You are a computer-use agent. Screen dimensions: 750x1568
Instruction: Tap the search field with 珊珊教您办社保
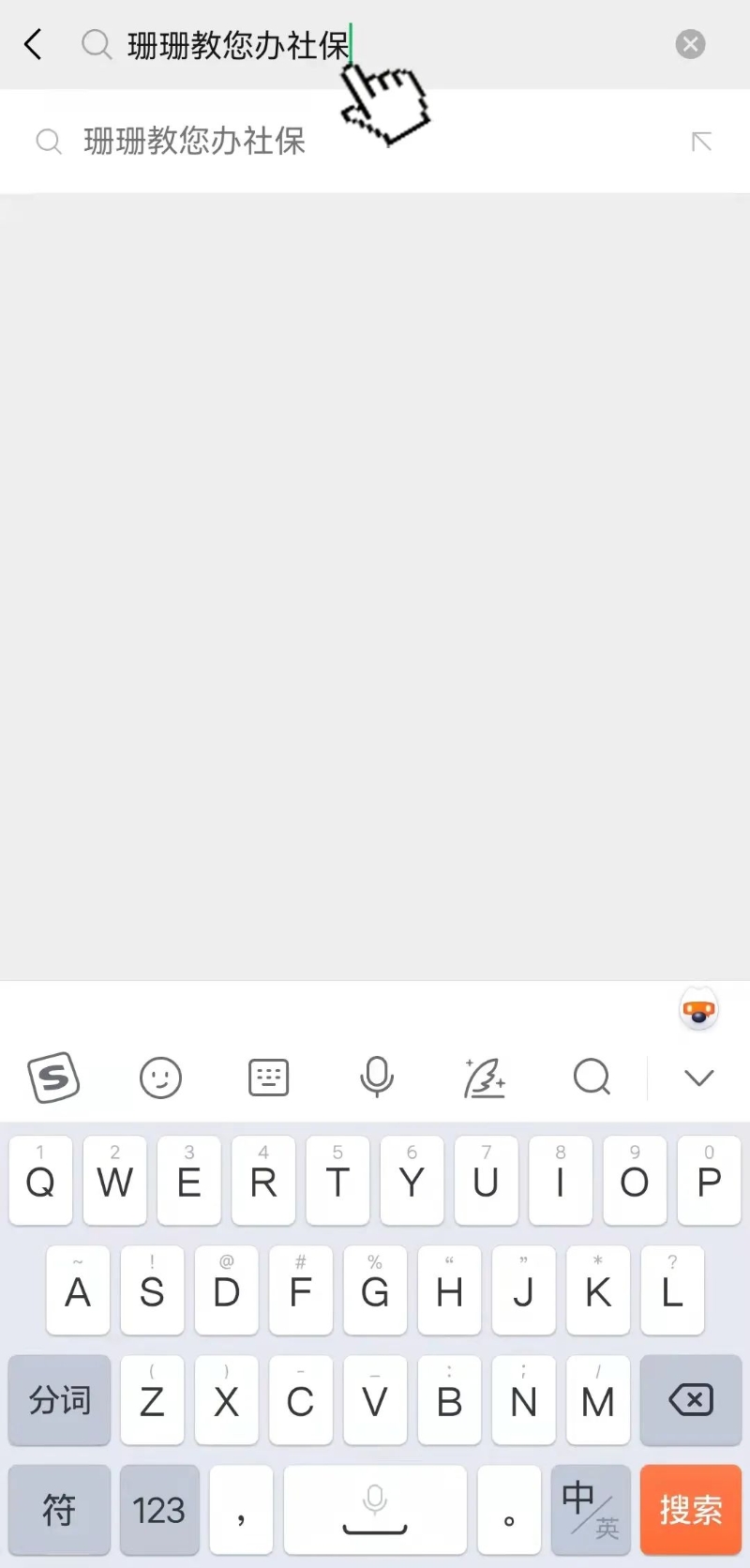[375, 44]
